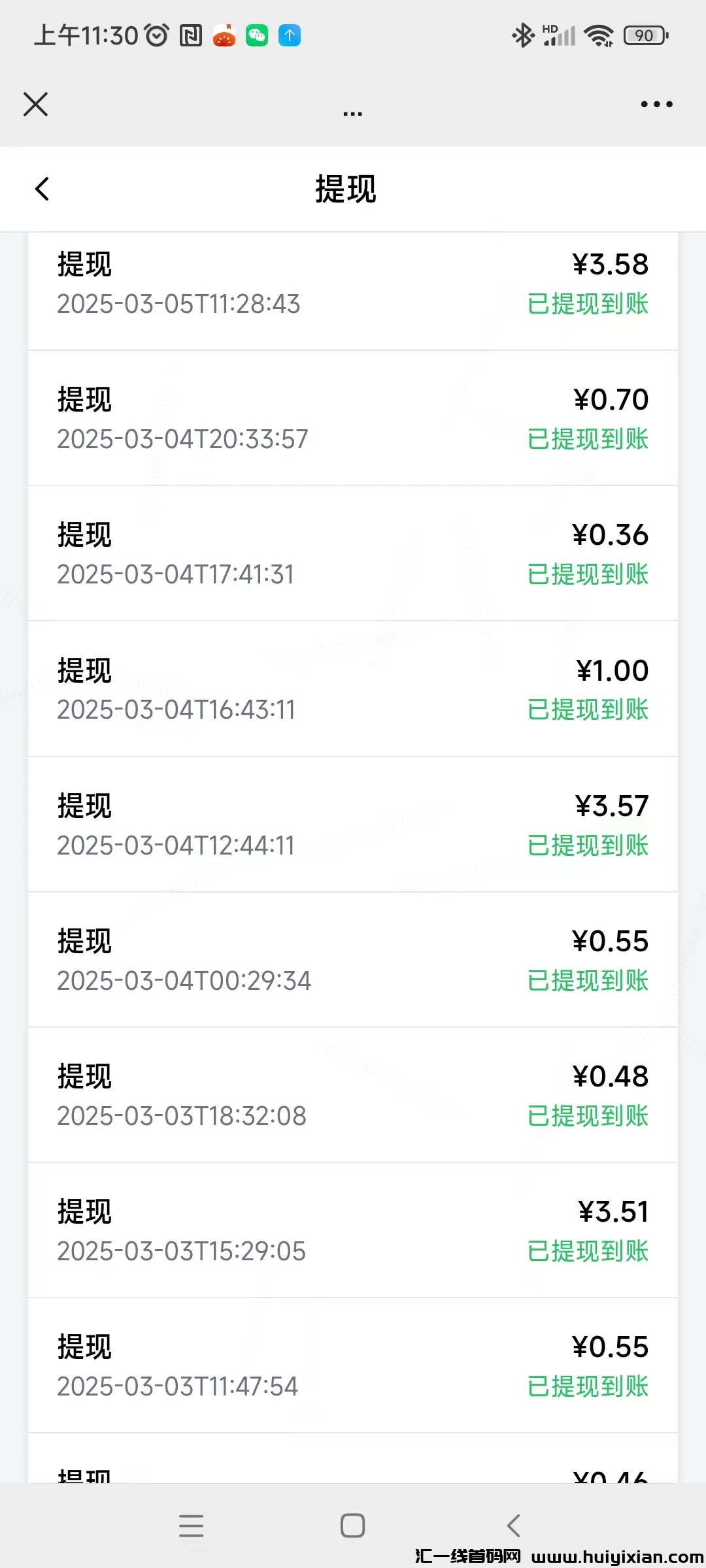Image resolution: width=706 pixels, height=1568 pixels.
Task: Close the webview with the X
Action: (x=35, y=104)
